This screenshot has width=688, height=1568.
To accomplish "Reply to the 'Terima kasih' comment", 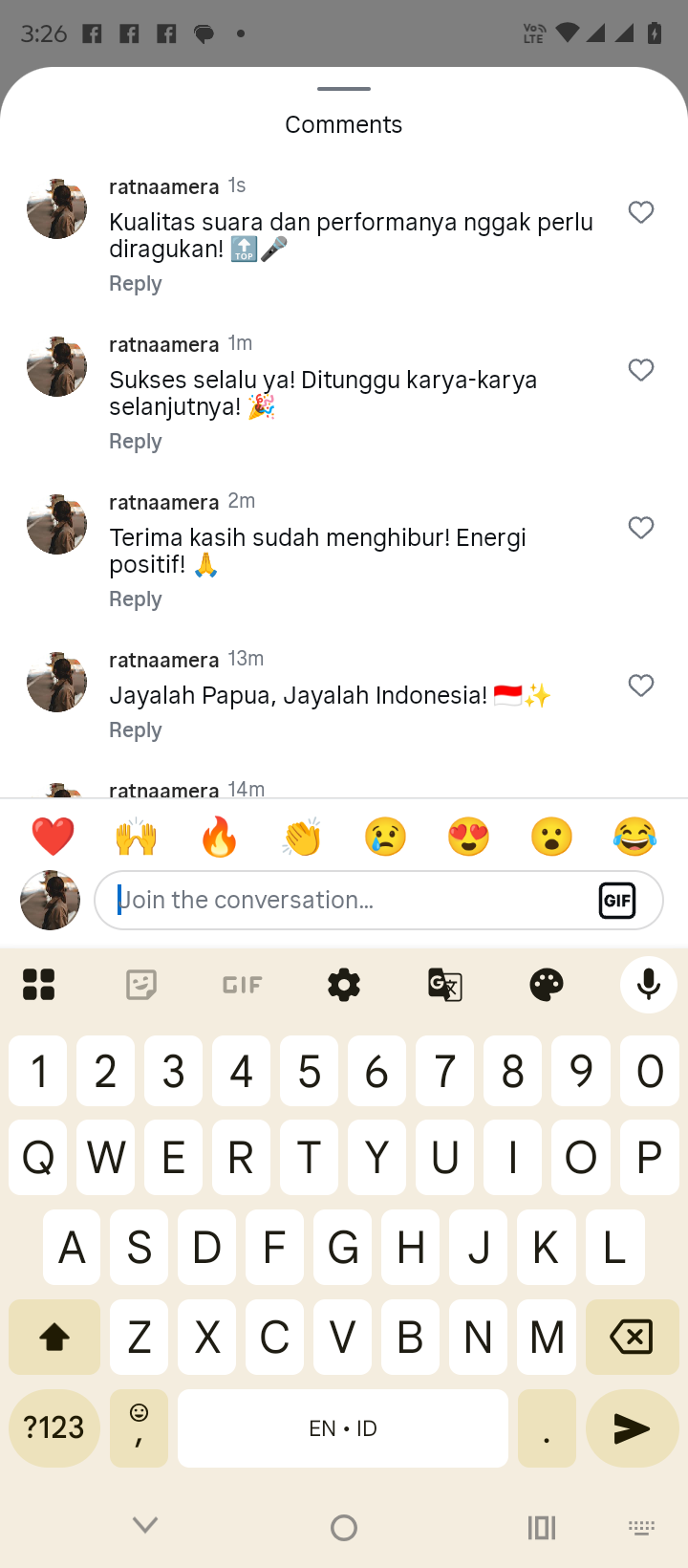I will pos(136,599).
